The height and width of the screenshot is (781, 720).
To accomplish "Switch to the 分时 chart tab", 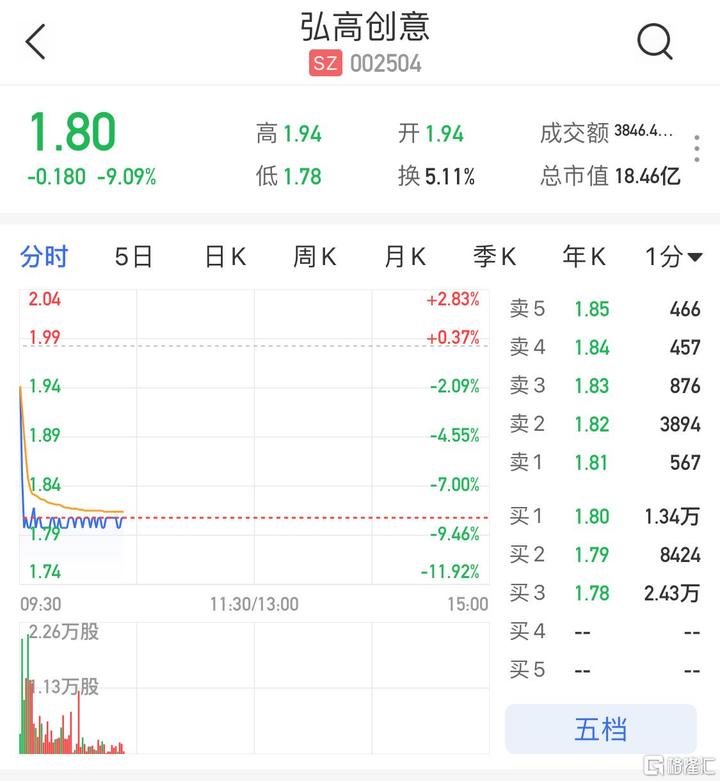I will (44, 257).
